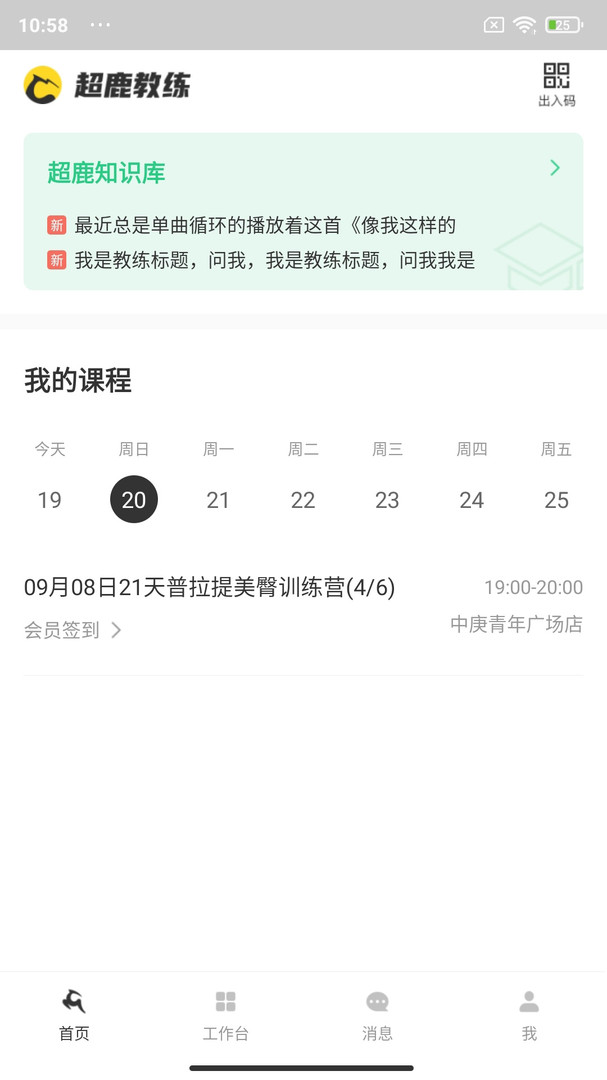Select 周一 21 in the calendar
Screen dimensions: 607x1080
(x=218, y=499)
